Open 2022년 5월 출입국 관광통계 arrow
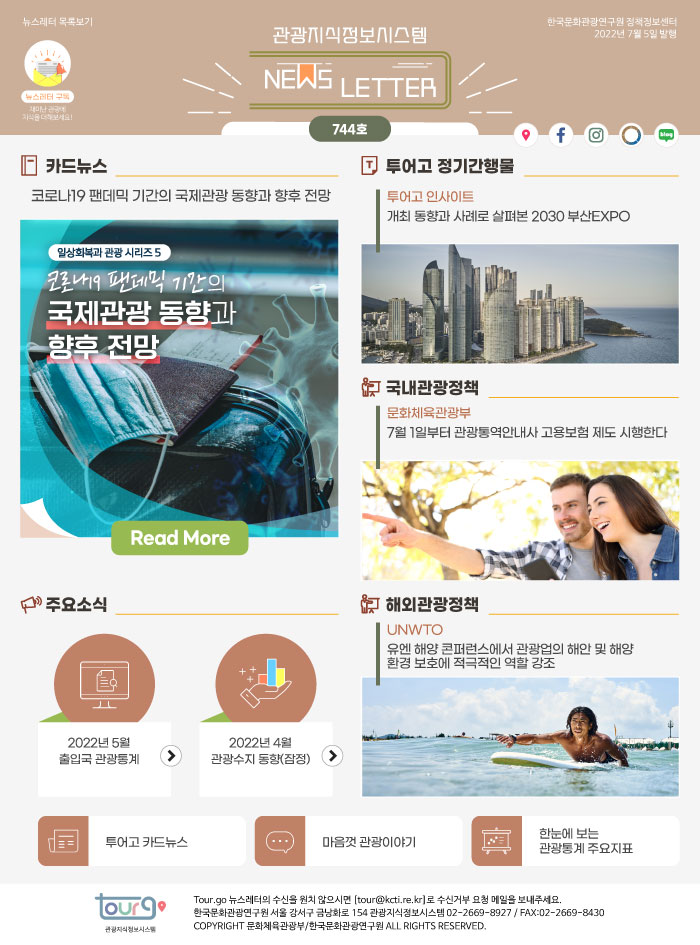The image size is (700, 945). pos(171,756)
